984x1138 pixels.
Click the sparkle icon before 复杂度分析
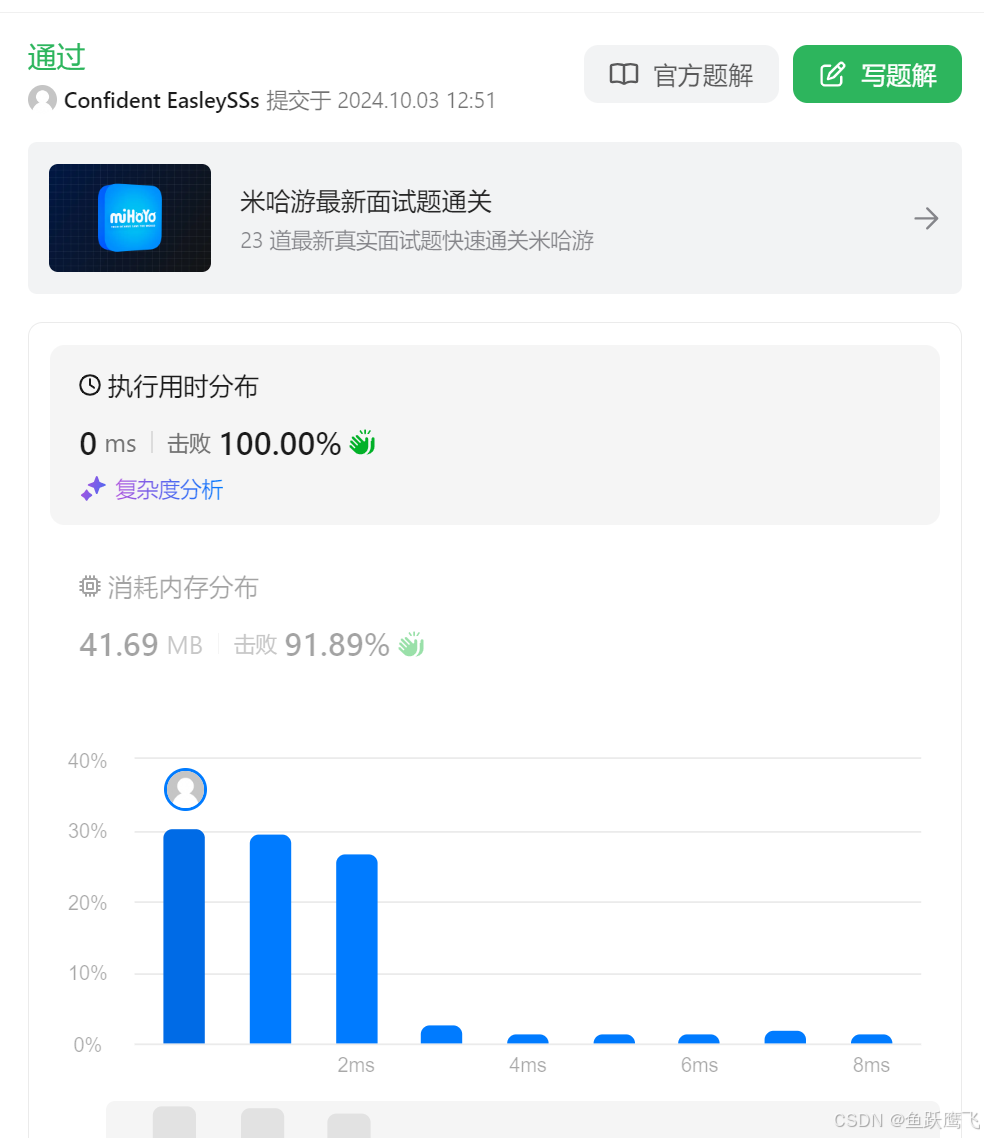[92, 489]
